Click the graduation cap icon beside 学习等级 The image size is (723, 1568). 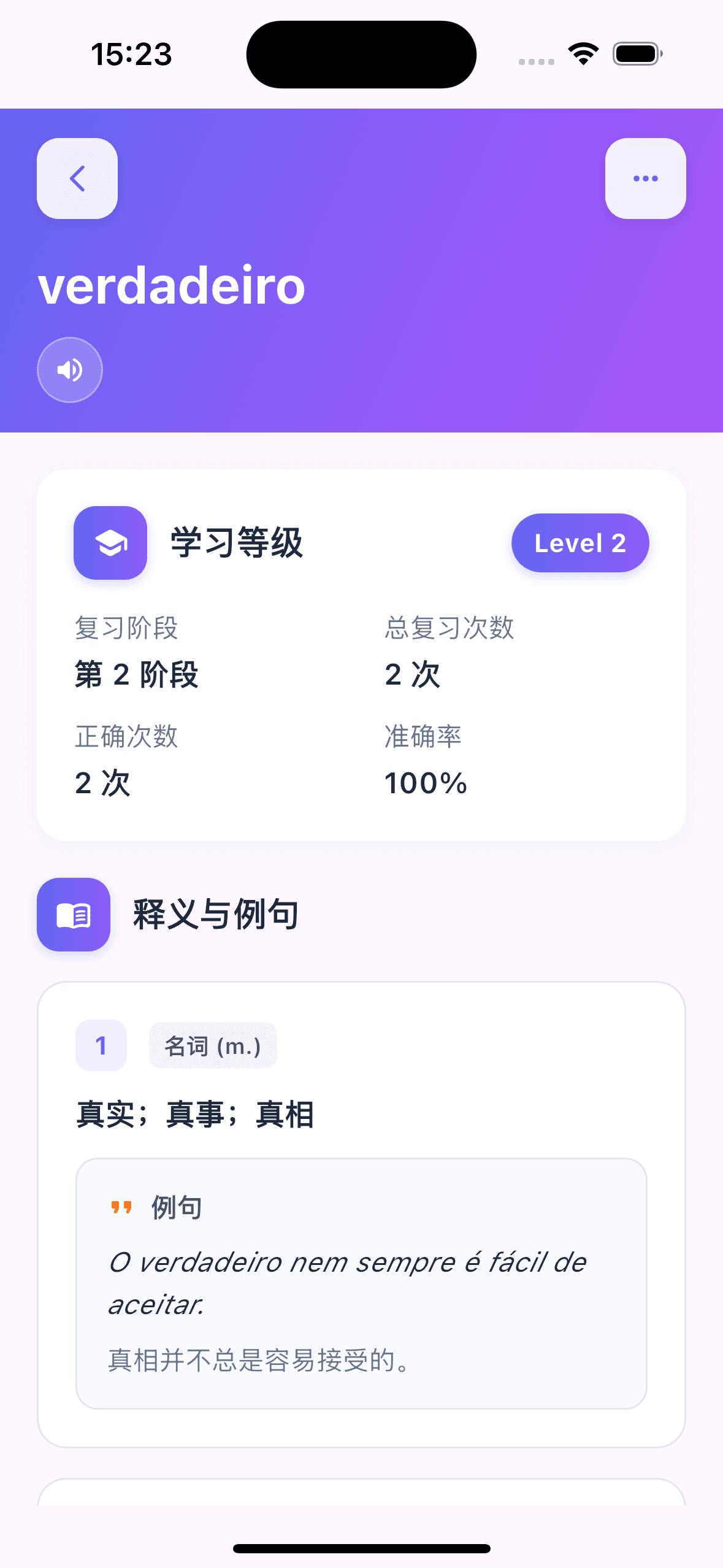[110, 542]
